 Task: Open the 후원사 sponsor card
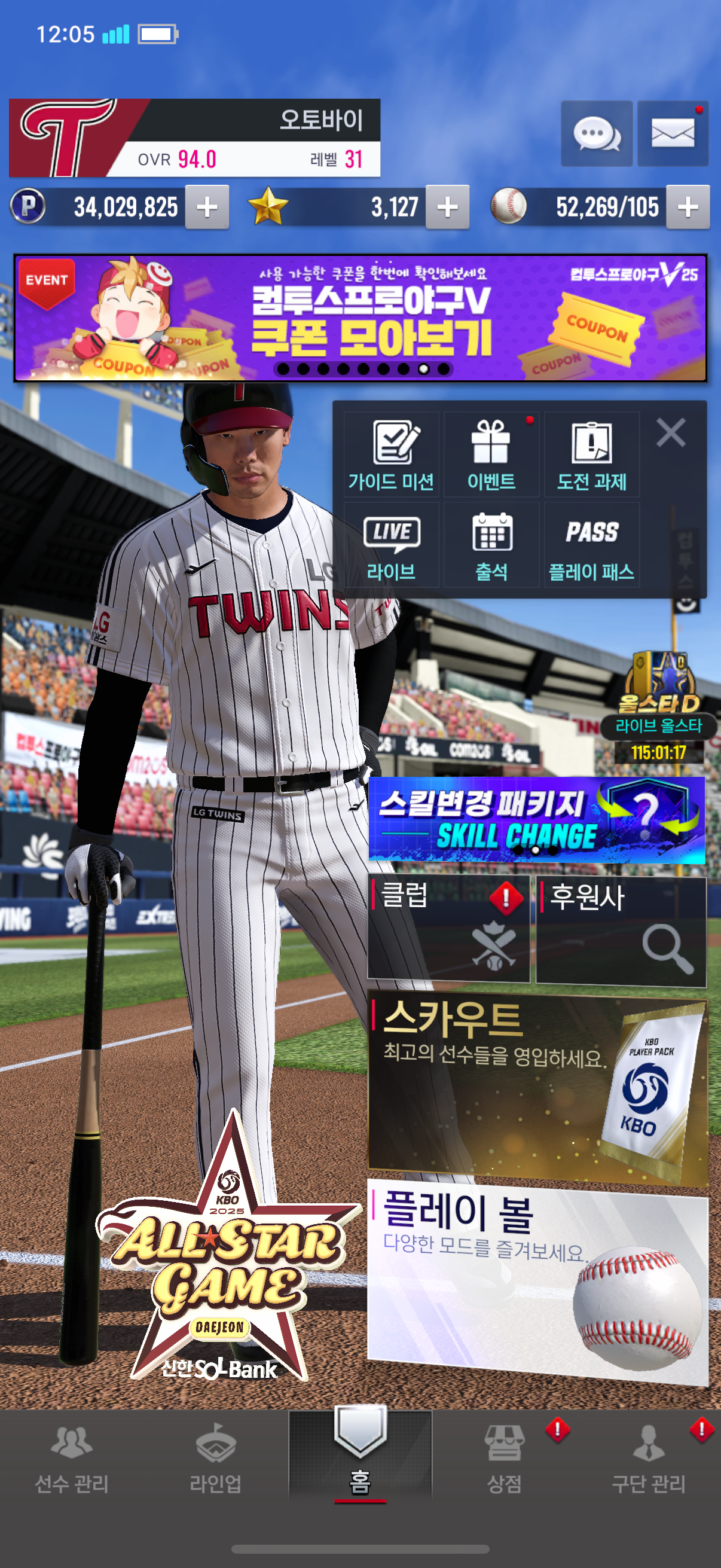(620, 928)
